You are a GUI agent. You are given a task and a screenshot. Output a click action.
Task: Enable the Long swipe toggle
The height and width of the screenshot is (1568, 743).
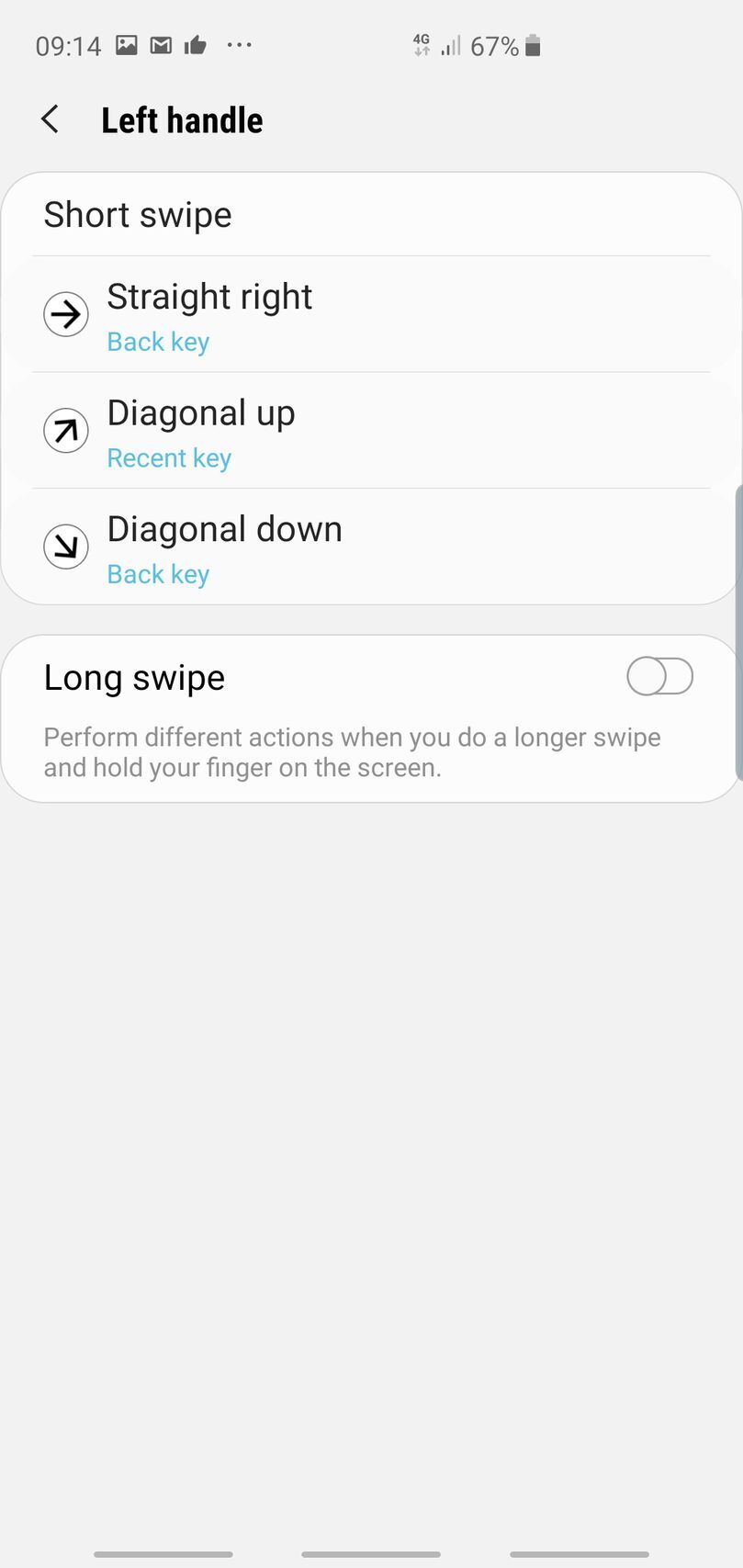click(659, 677)
